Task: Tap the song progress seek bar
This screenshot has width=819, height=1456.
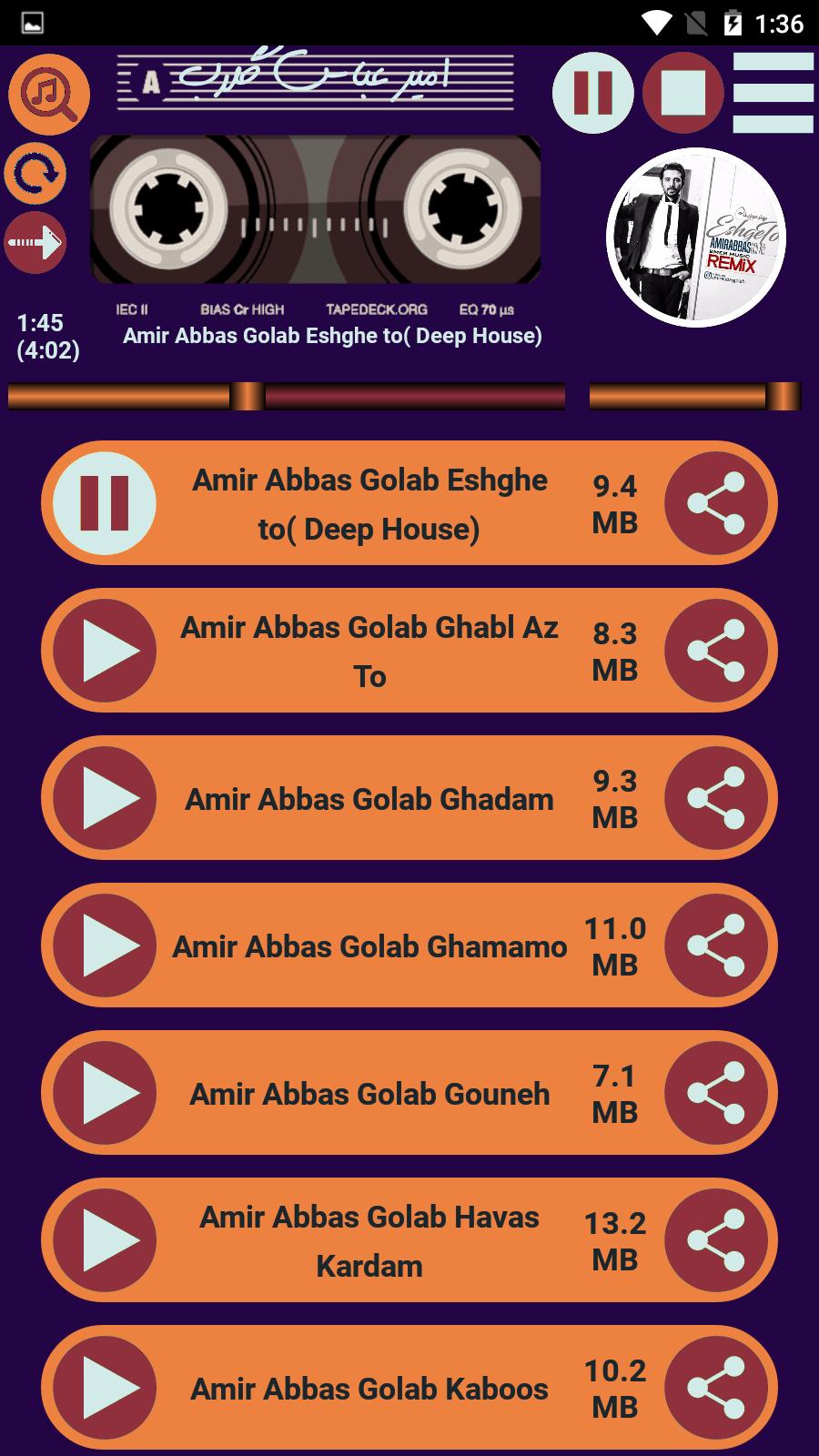Action: tap(287, 396)
